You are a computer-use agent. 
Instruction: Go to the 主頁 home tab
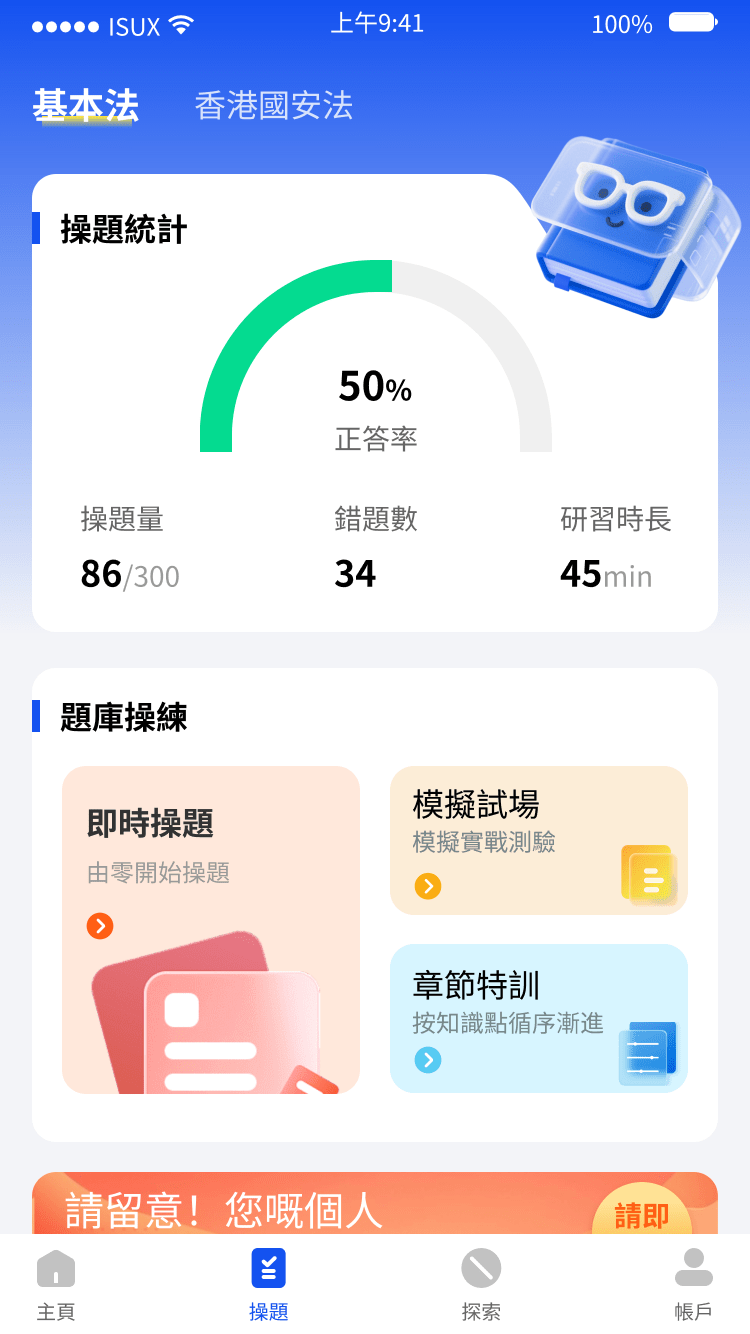[x=56, y=1285]
